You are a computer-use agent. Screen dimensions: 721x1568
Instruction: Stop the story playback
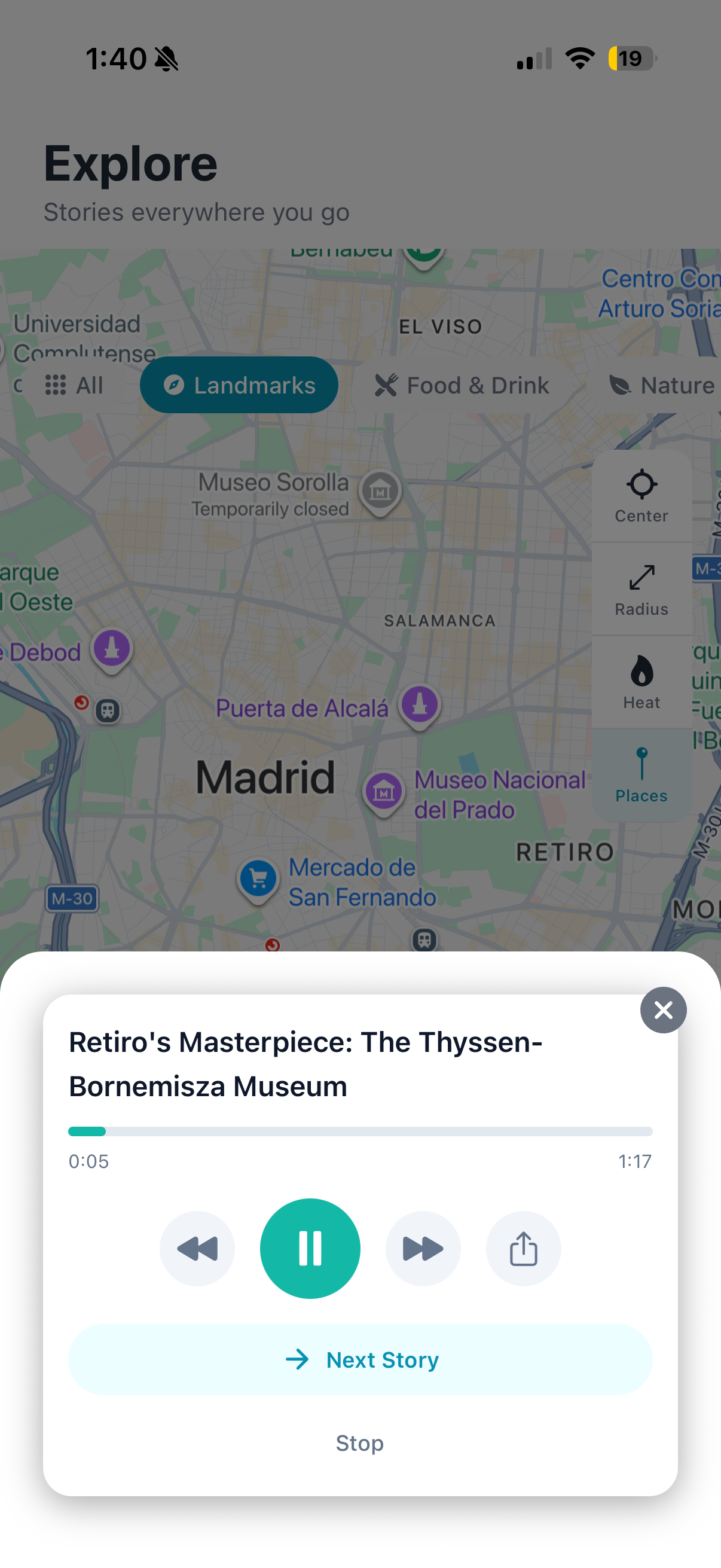point(359,1442)
